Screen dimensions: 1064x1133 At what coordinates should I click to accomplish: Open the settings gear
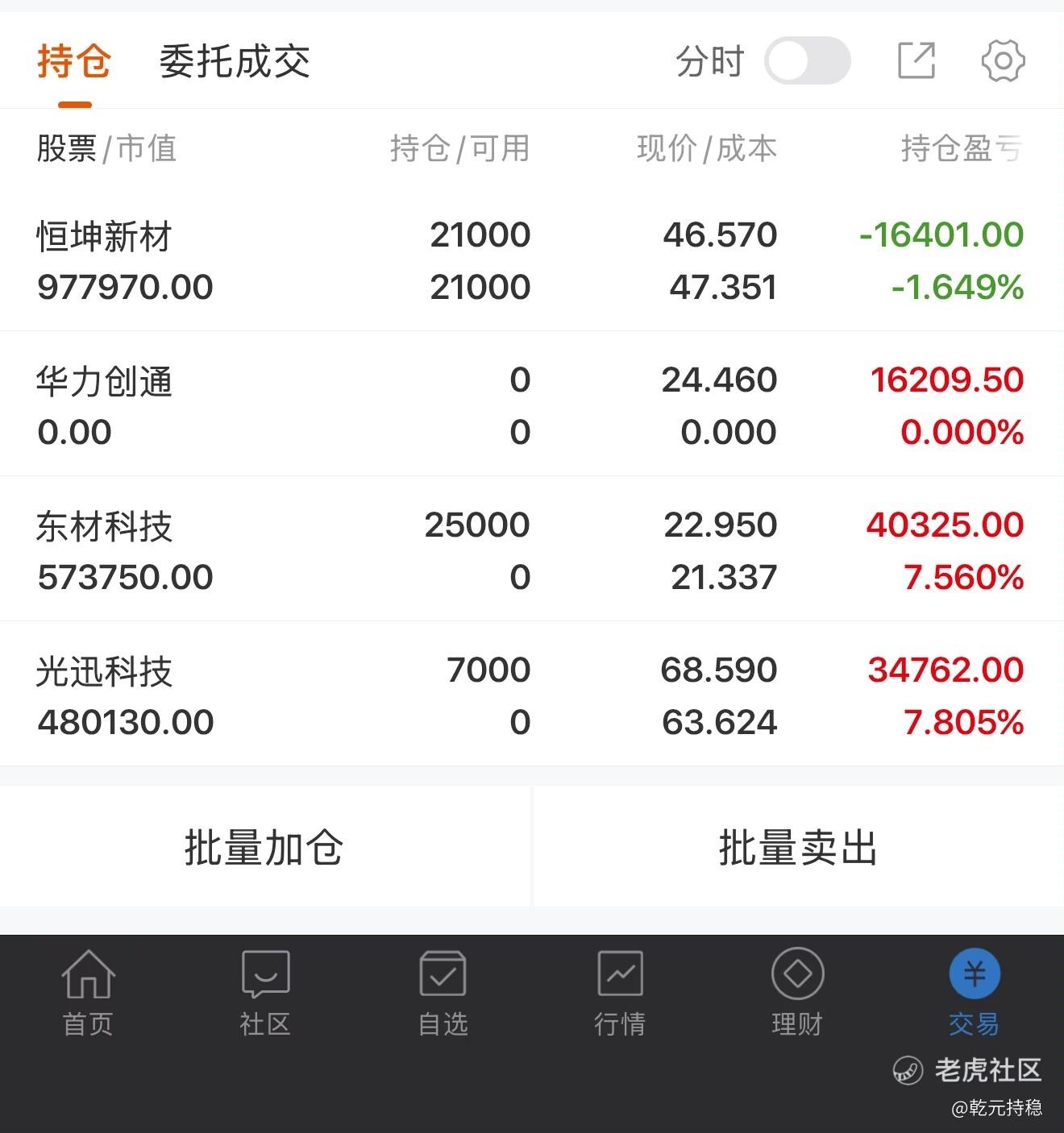point(1003,61)
